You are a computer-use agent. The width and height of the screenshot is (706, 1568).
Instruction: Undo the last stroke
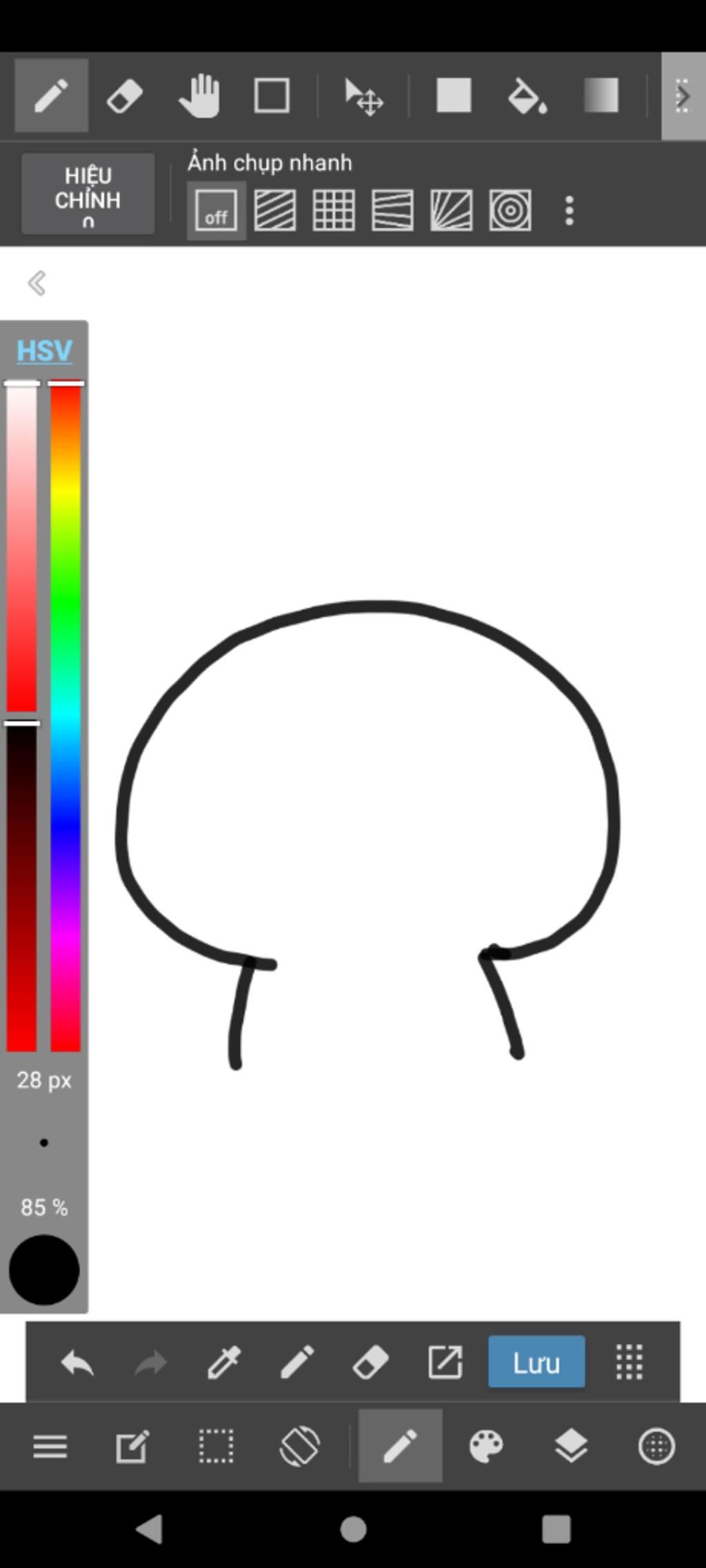tap(77, 1363)
